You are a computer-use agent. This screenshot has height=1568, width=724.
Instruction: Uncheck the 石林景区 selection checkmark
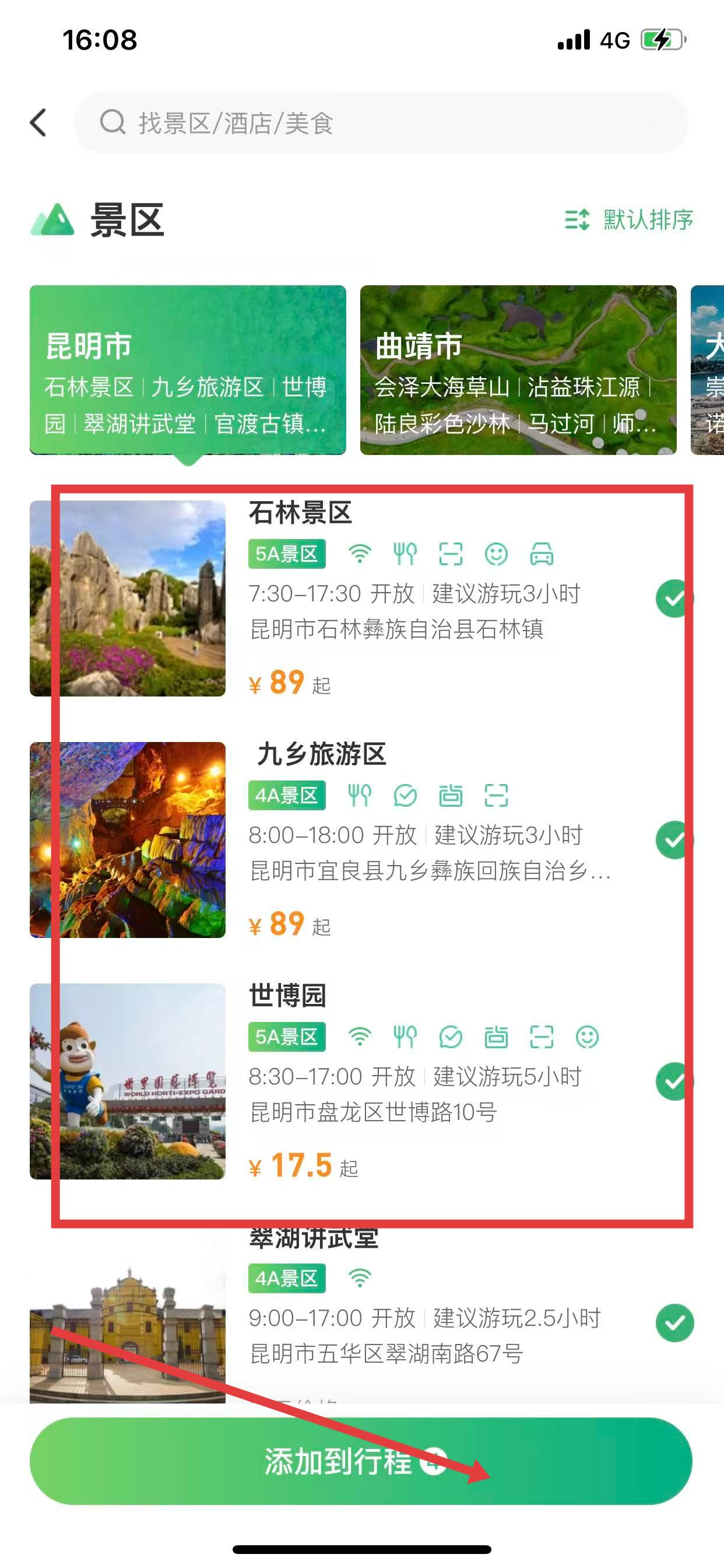click(x=674, y=599)
